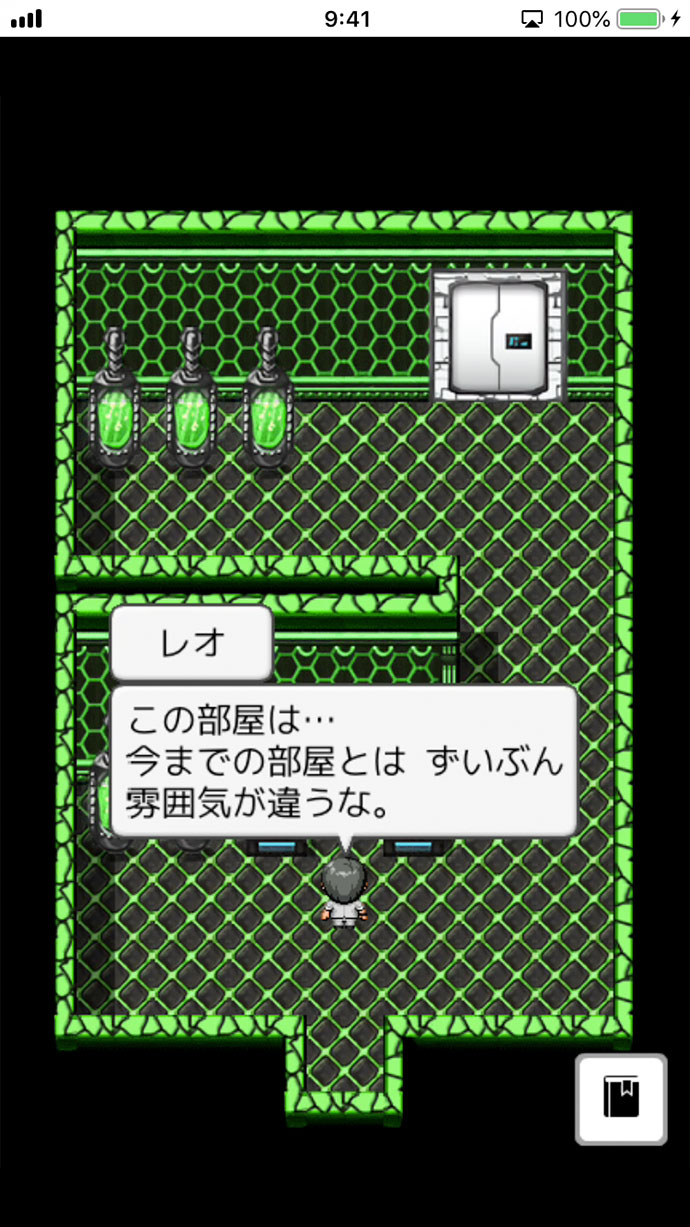The height and width of the screenshot is (1227, 690).
Task: Open the book menu icon
Action: [x=621, y=1099]
